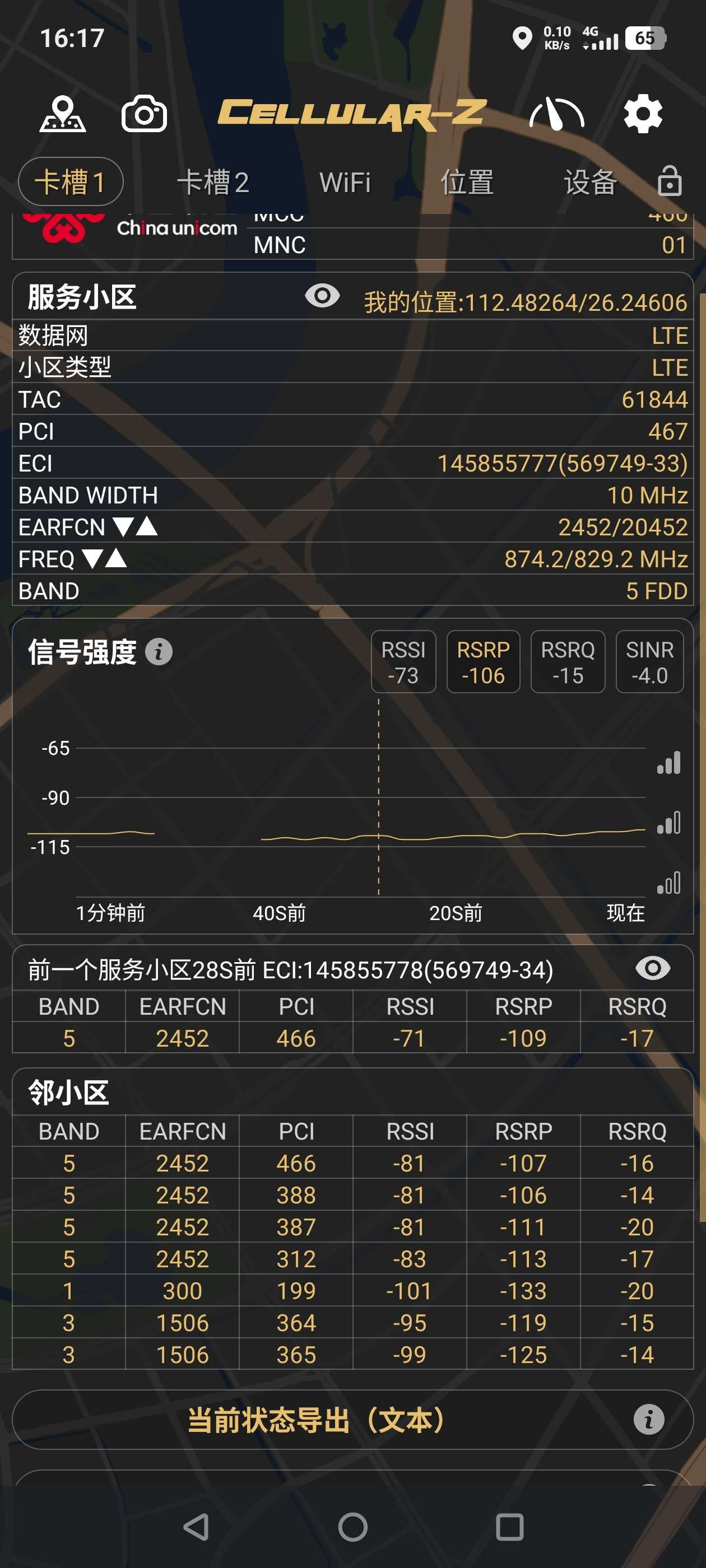Viewport: 706px width, 1568px height.
Task: Switch to the 位置 tab
Action: click(x=467, y=182)
